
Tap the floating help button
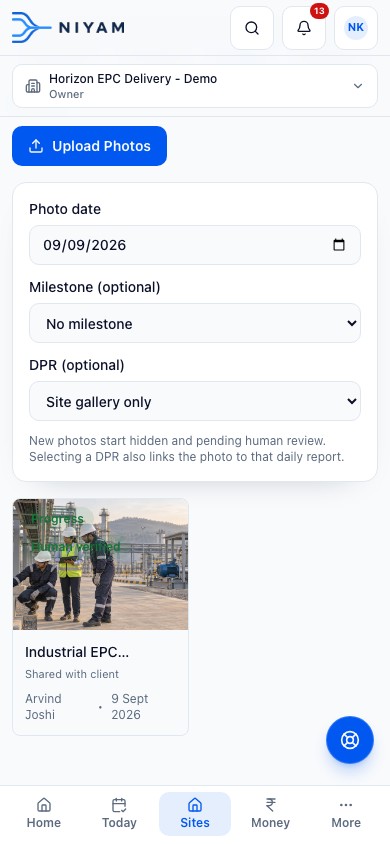350,740
